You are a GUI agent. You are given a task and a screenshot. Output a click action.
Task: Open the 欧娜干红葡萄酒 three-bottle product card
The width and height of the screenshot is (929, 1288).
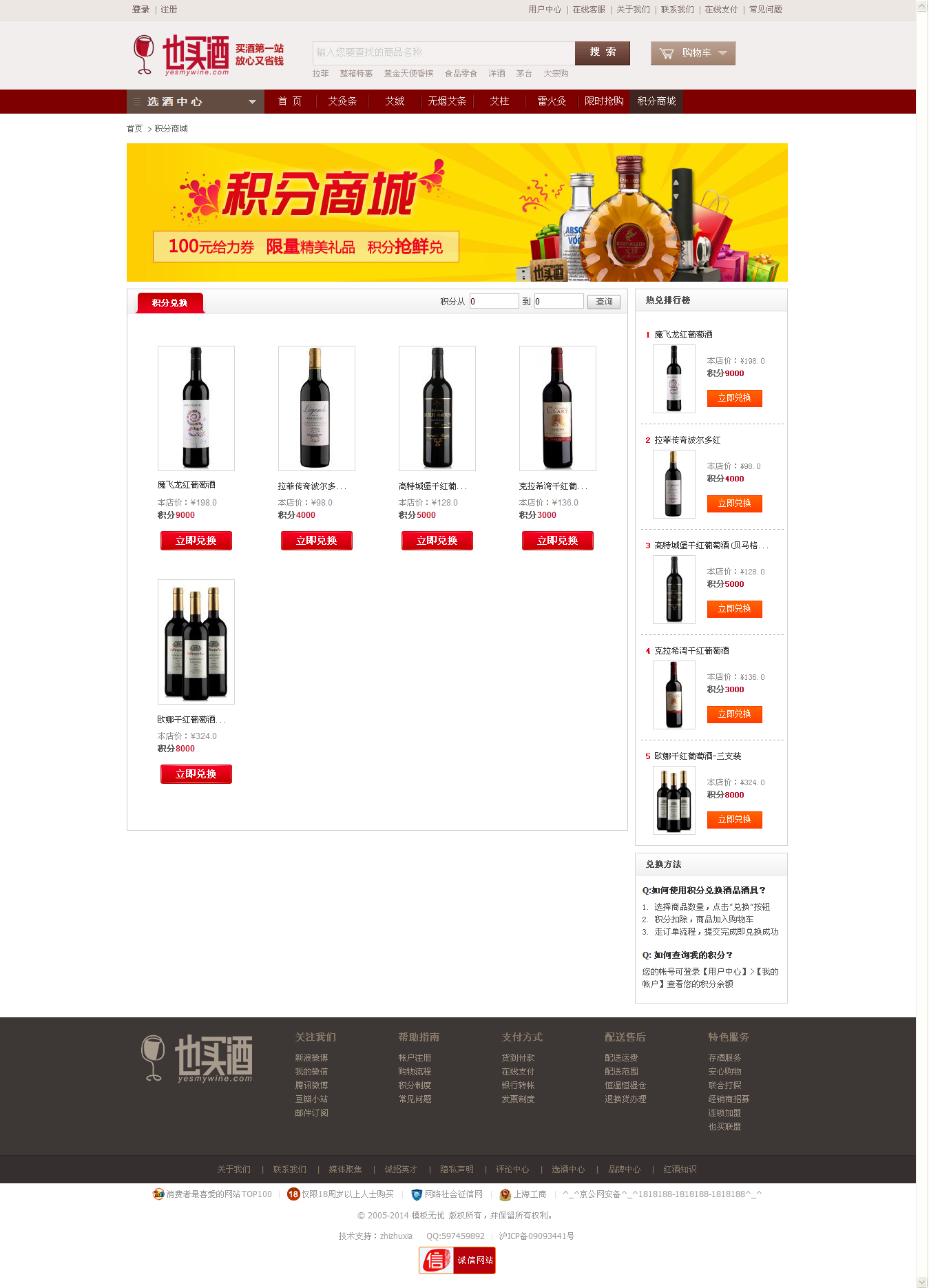(196, 642)
